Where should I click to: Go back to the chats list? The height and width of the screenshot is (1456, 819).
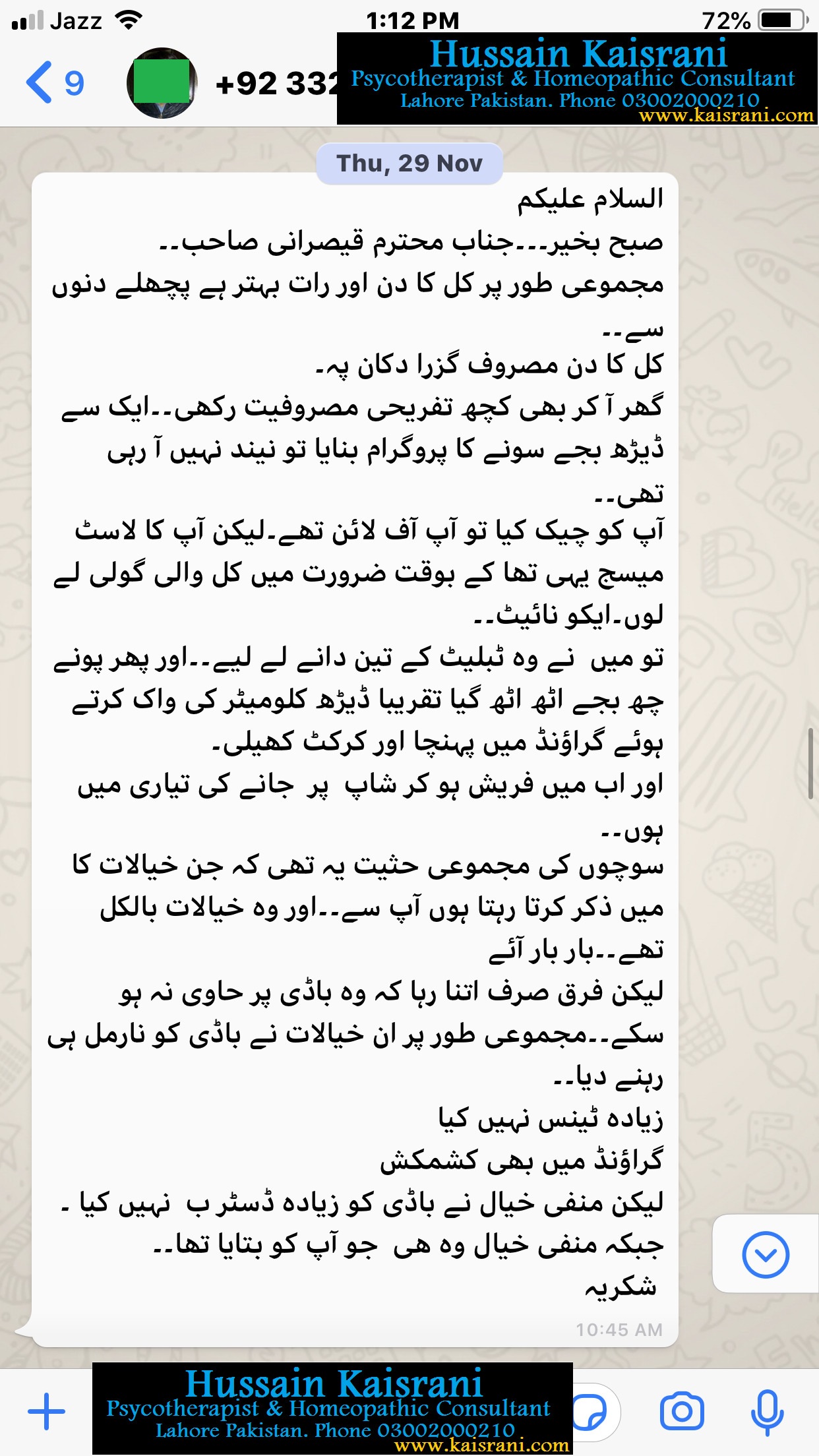click(54, 83)
